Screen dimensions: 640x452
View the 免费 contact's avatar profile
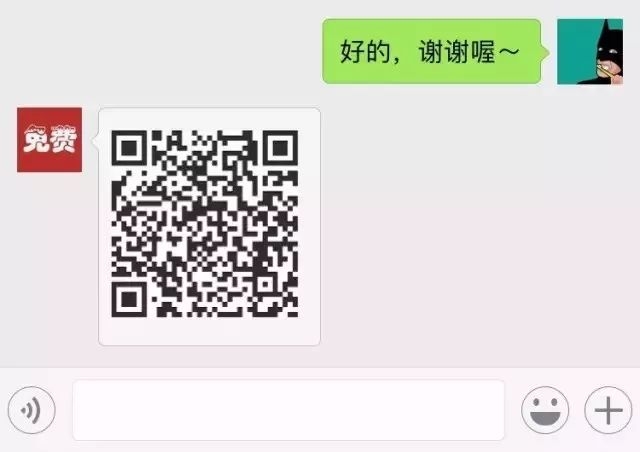coord(49,140)
